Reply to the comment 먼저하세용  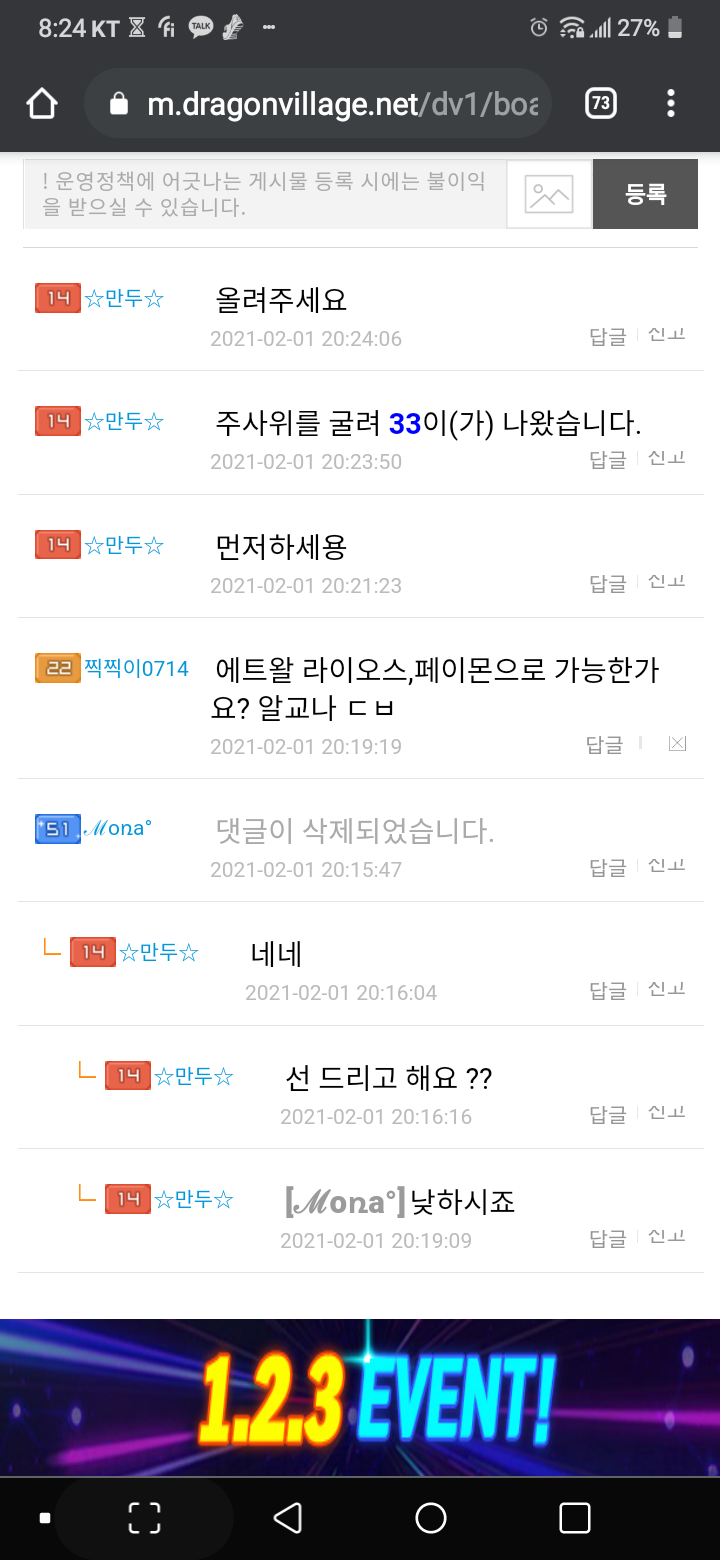coord(607,584)
